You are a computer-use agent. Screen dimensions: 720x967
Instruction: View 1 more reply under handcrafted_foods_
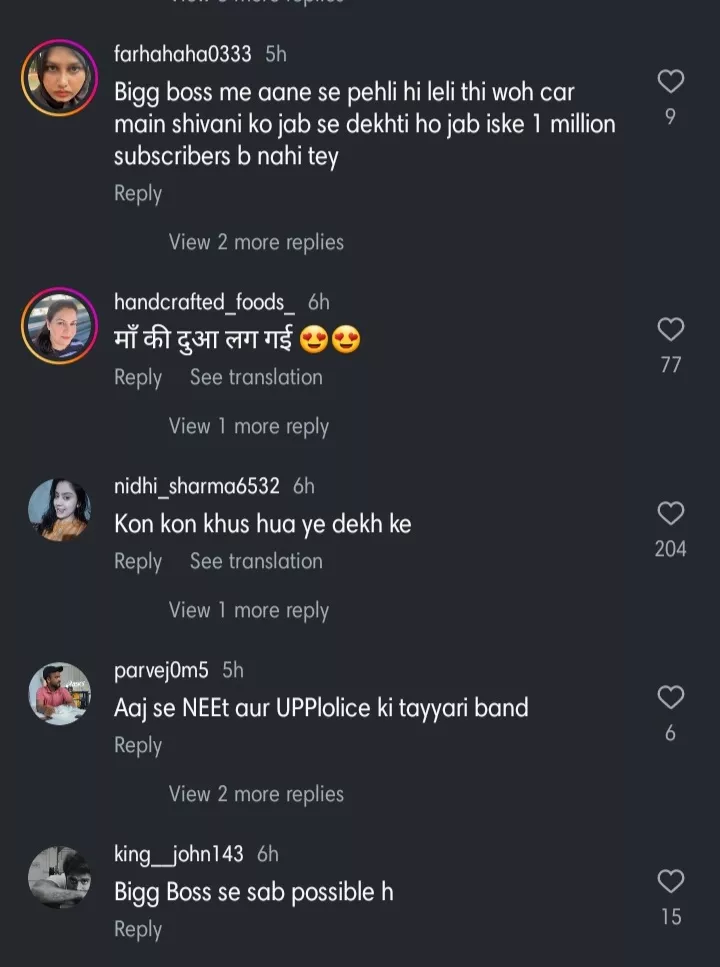coord(249,427)
